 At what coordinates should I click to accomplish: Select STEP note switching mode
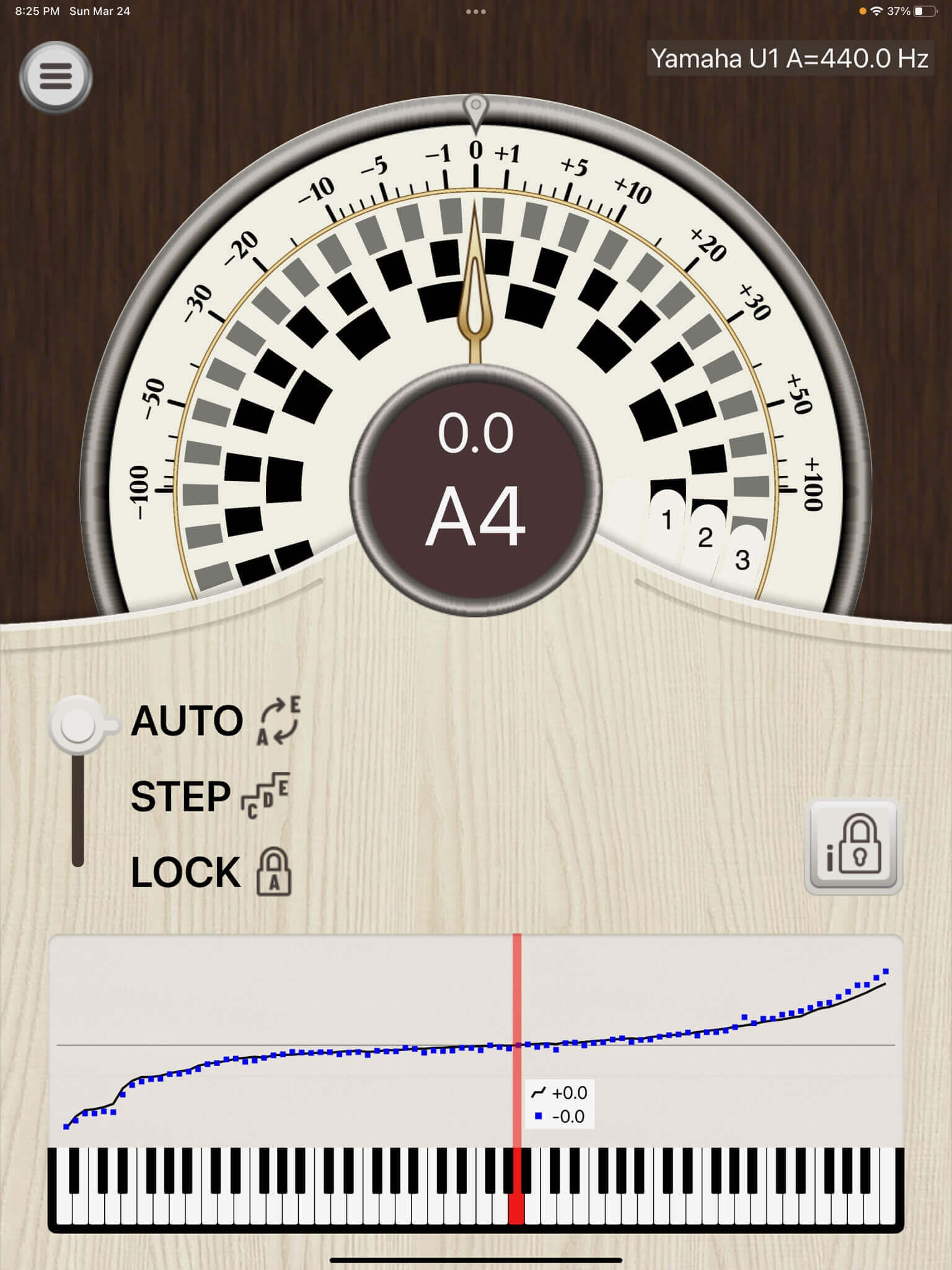(x=180, y=797)
